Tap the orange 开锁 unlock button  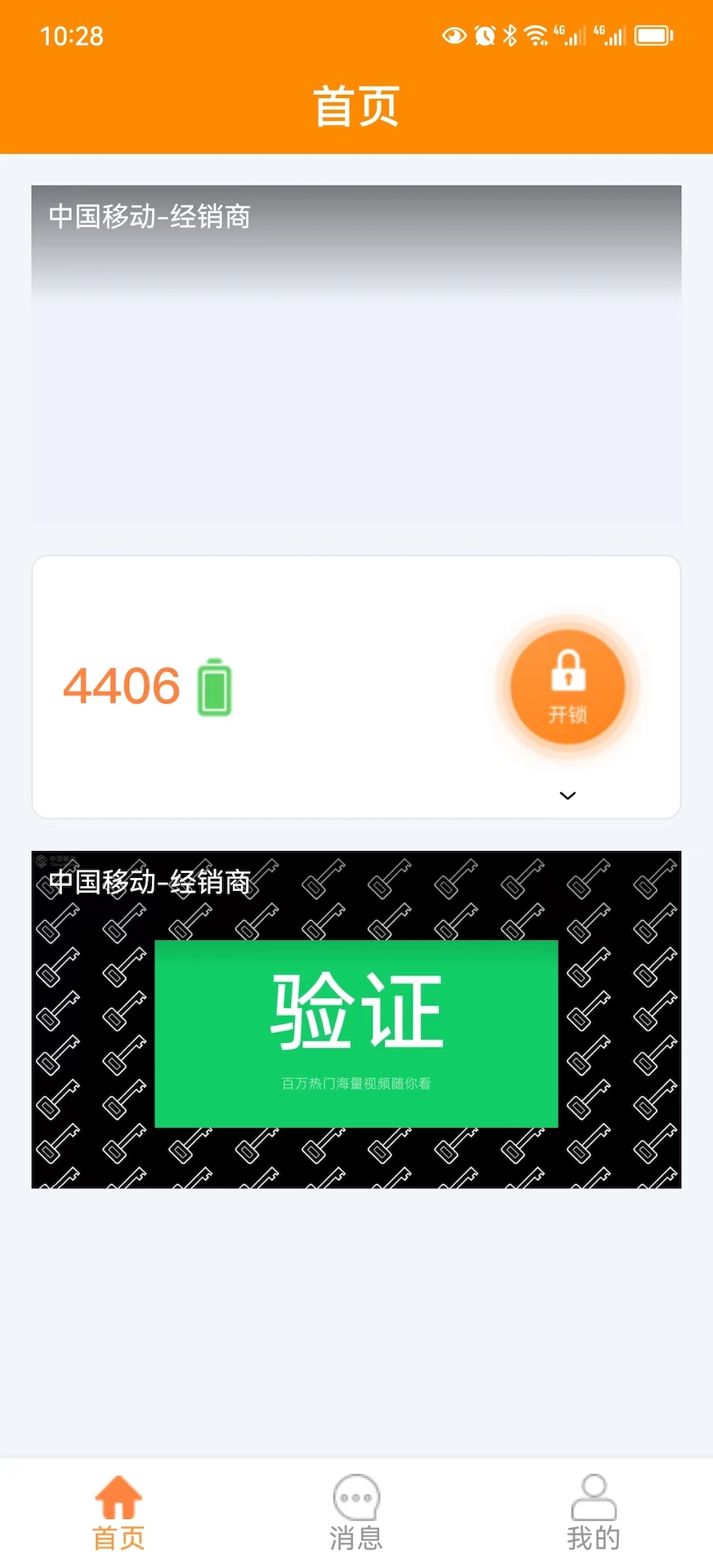[568, 687]
